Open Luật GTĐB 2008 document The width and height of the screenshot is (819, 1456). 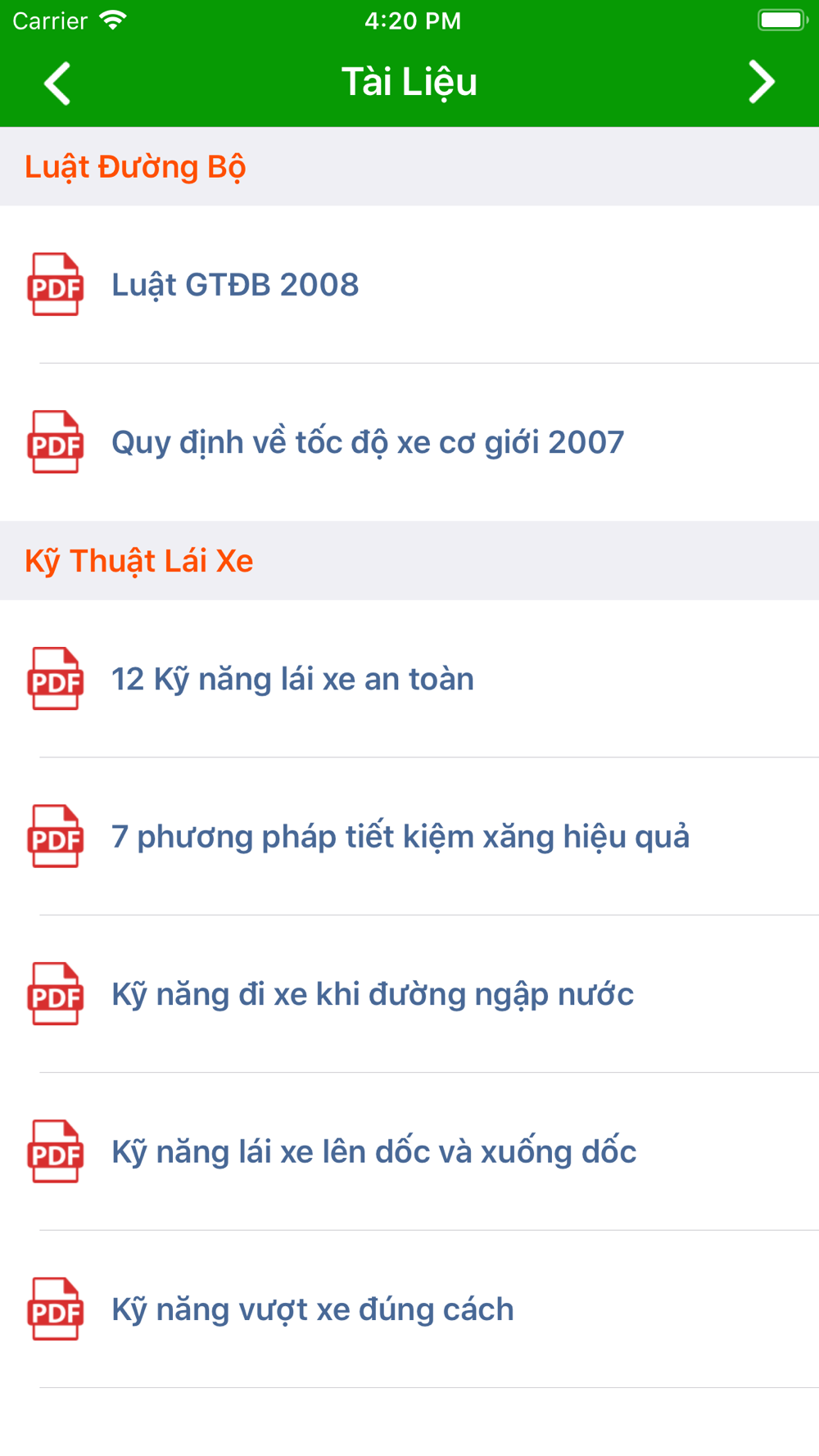(x=409, y=284)
